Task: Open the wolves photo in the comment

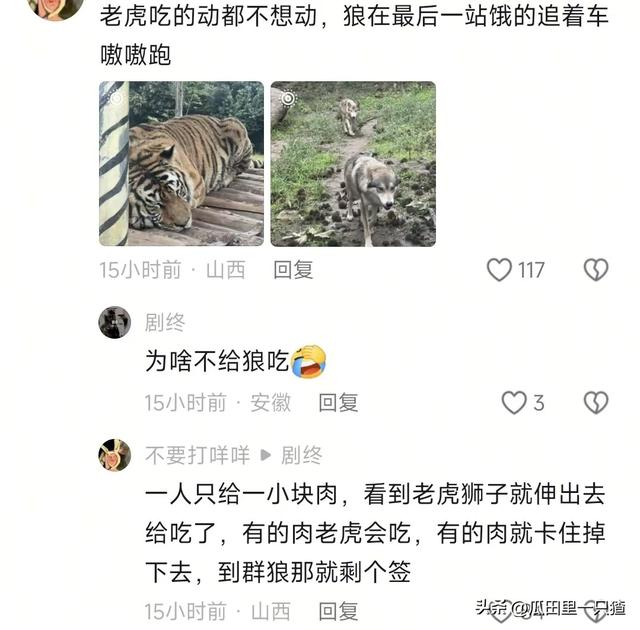Action: click(353, 163)
